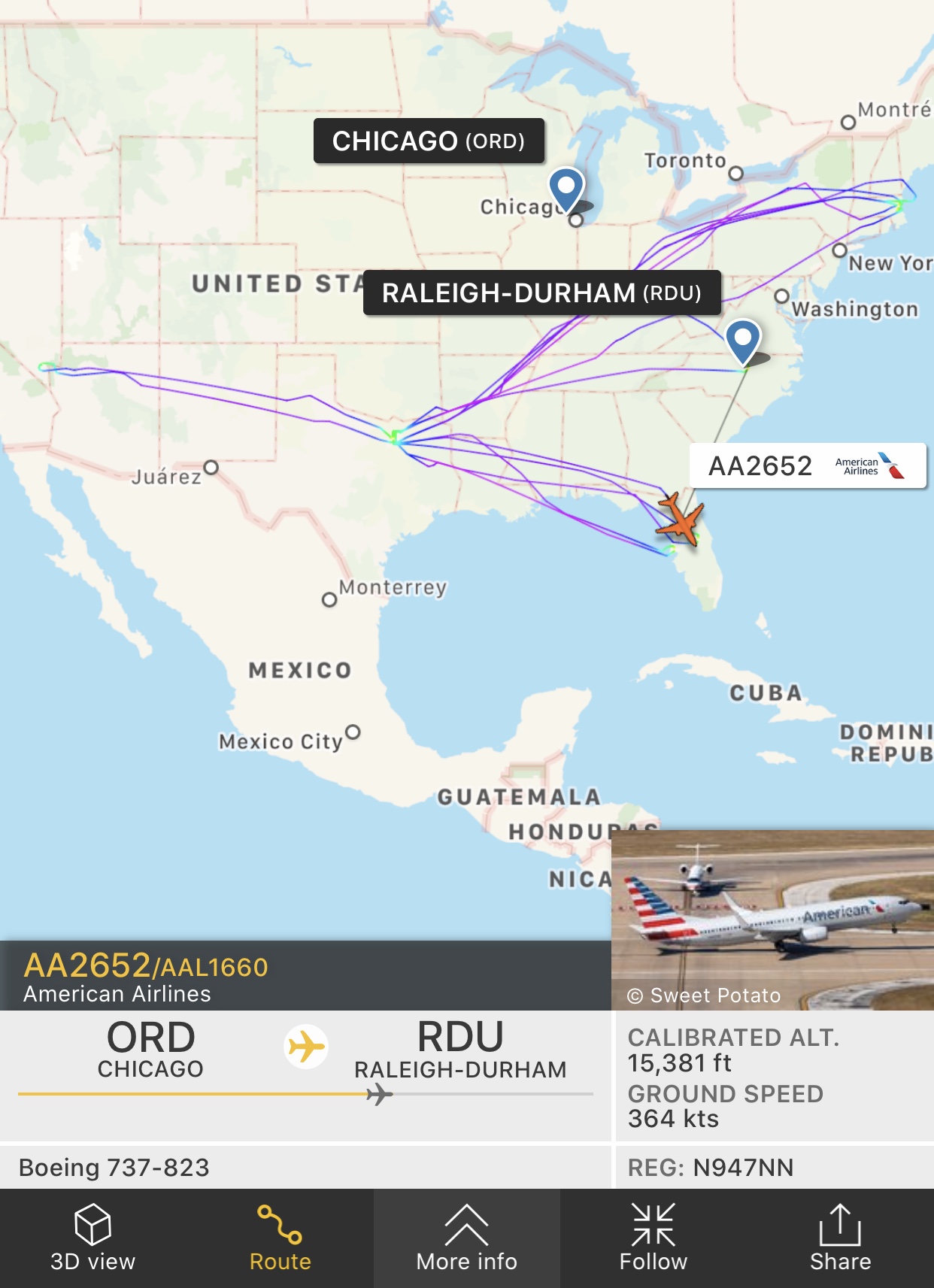Expand More info panel

[x=466, y=1238]
